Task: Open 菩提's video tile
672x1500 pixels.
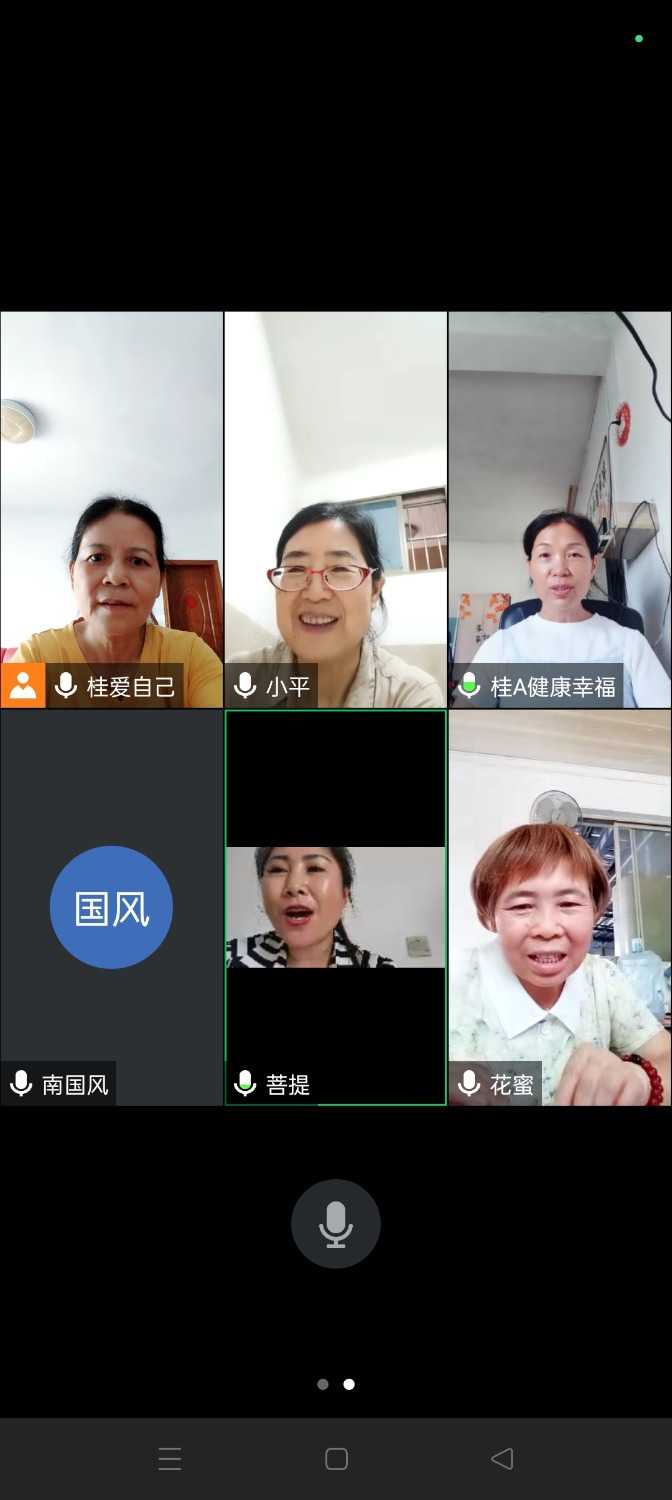Action: (x=335, y=907)
